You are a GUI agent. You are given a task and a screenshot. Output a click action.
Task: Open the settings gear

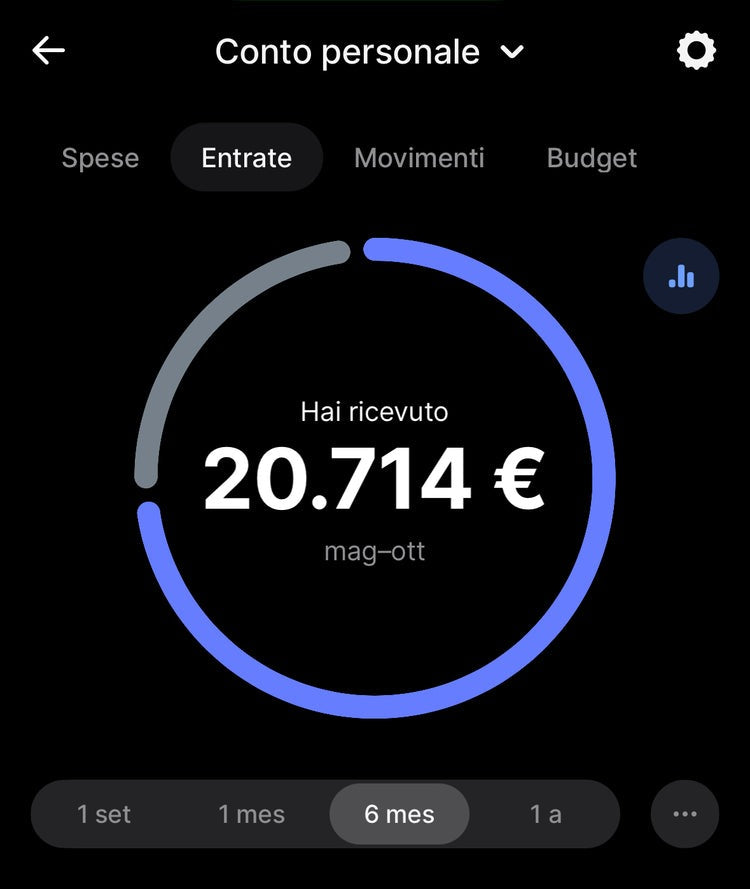[696, 51]
